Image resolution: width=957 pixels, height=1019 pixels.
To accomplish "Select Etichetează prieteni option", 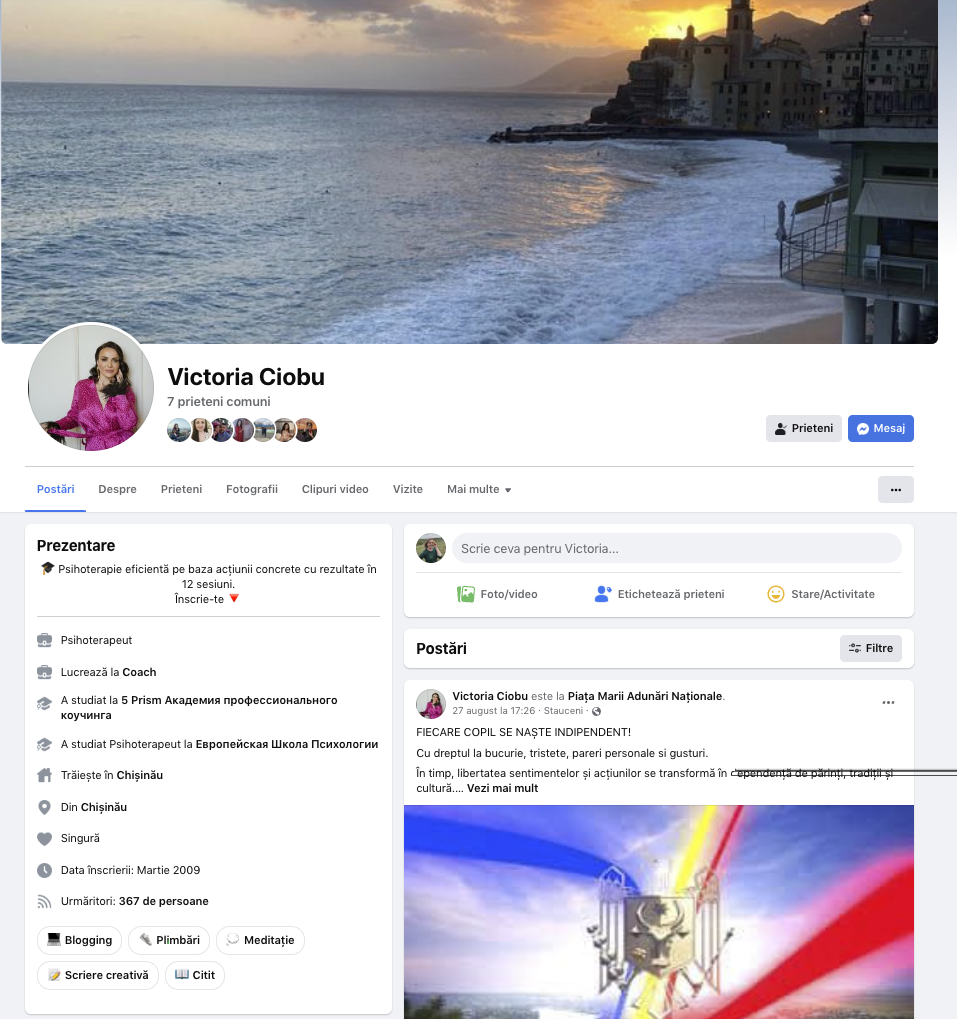I will click(658, 594).
